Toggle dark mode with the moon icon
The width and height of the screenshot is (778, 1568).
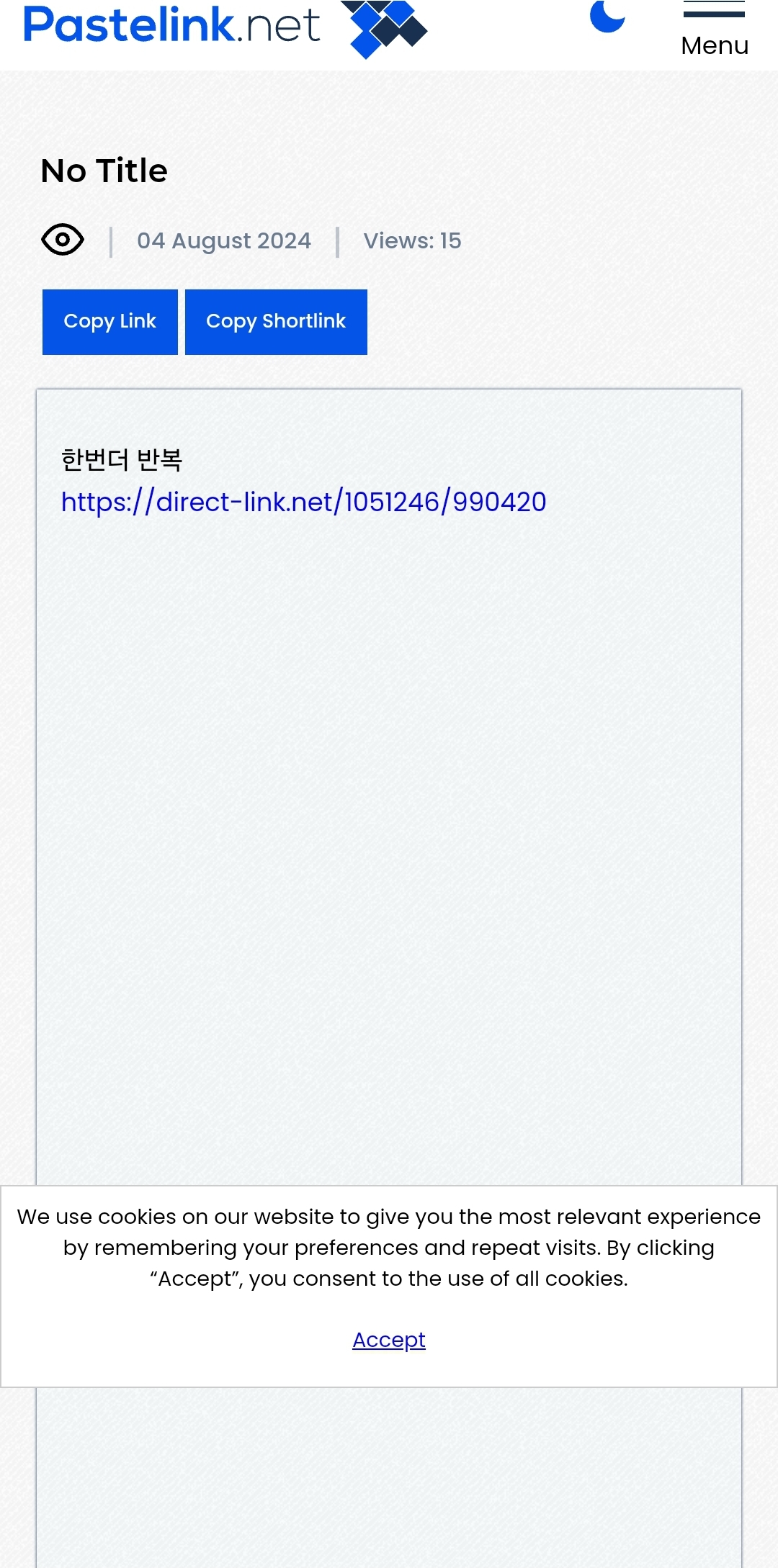[607, 16]
